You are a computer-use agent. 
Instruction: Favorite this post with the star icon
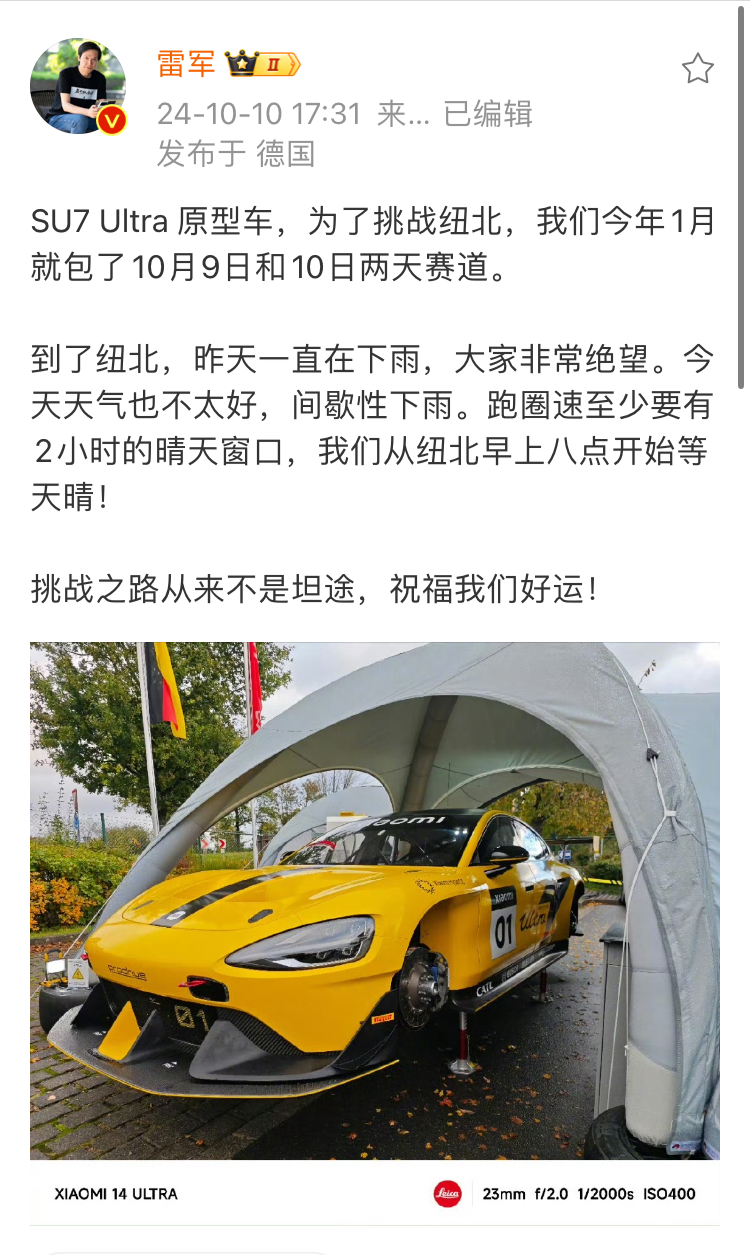click(697, 69)
